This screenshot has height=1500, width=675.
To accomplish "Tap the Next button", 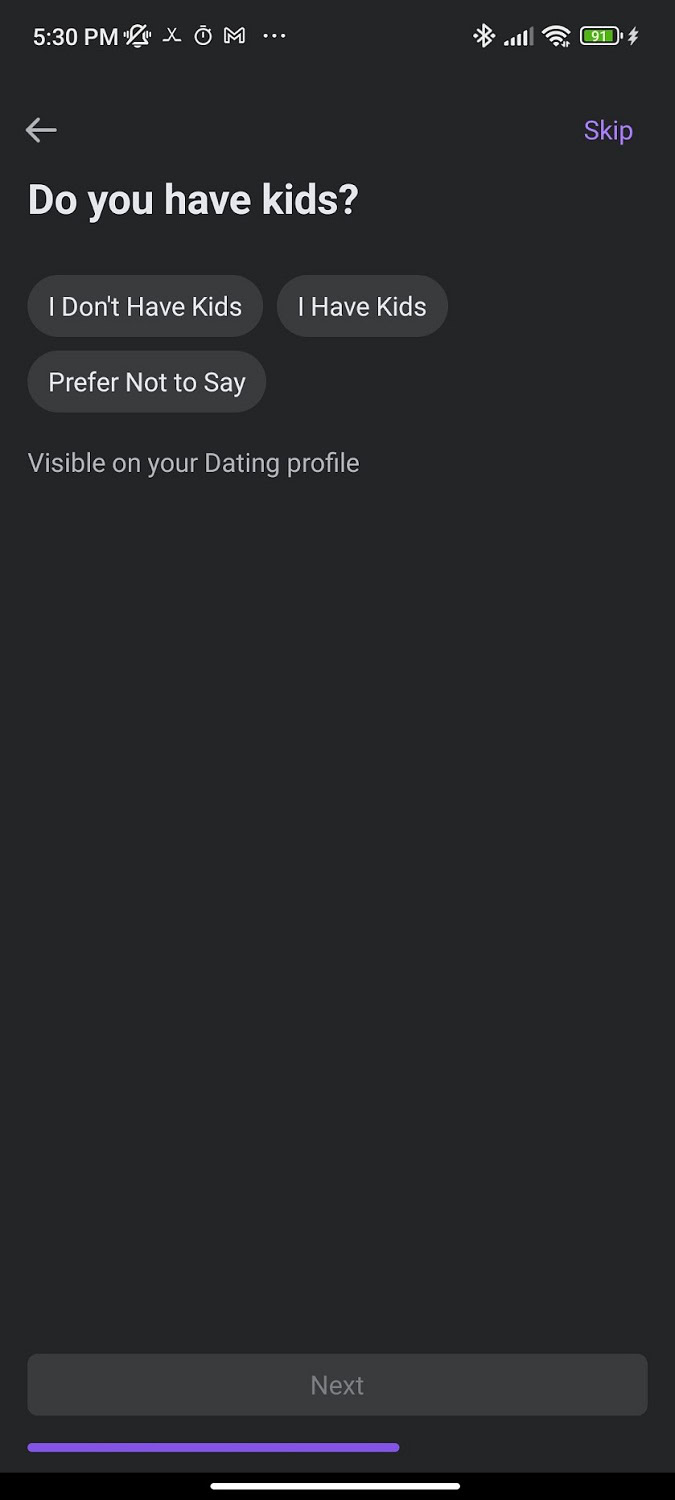I will click(337, 1385).
